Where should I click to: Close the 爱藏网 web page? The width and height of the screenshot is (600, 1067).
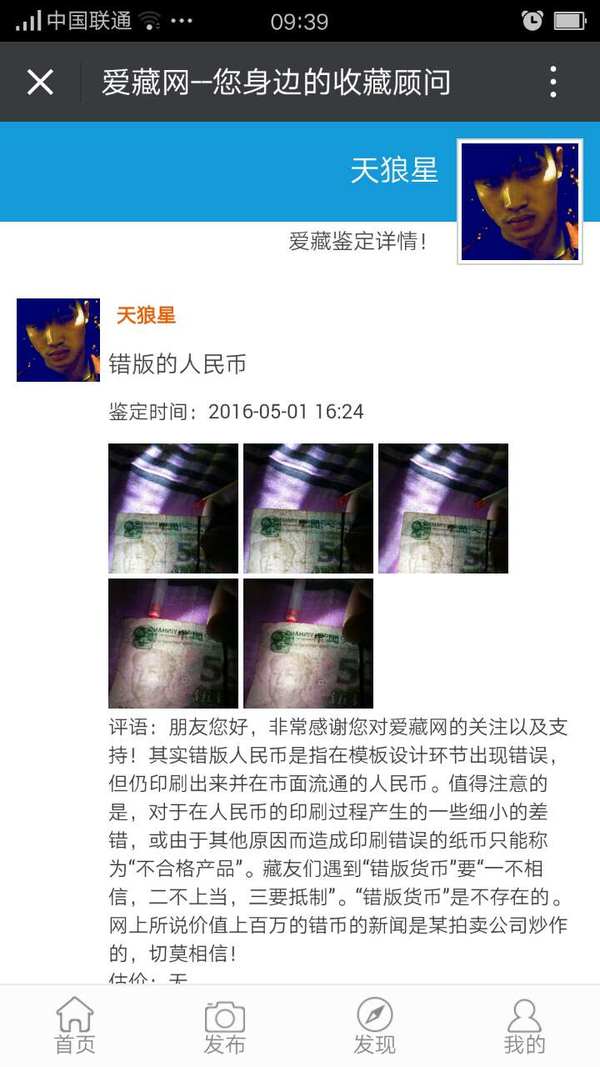(x=40, y=82)
